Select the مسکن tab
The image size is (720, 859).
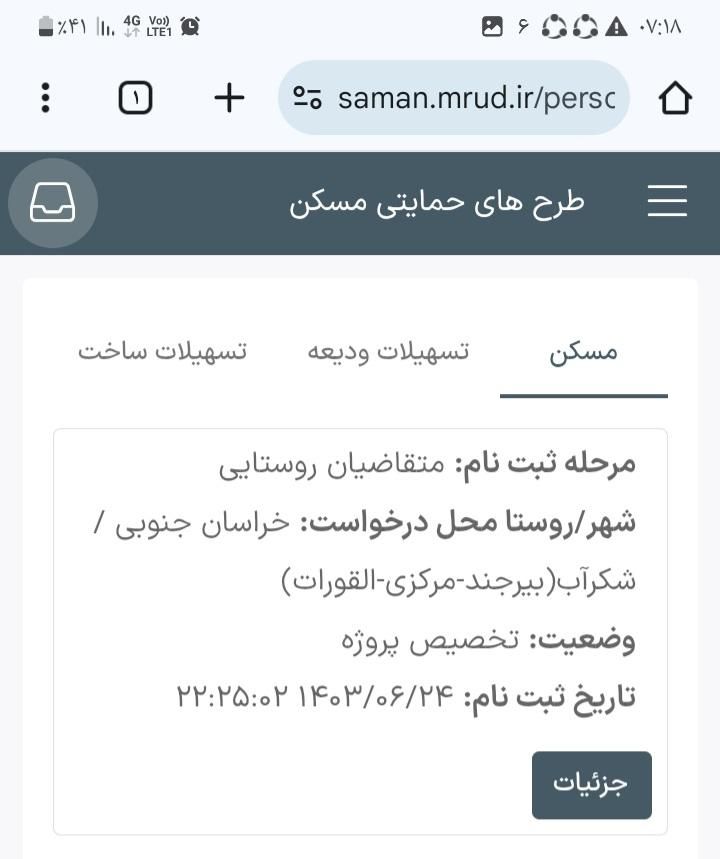tap(583, 353)
